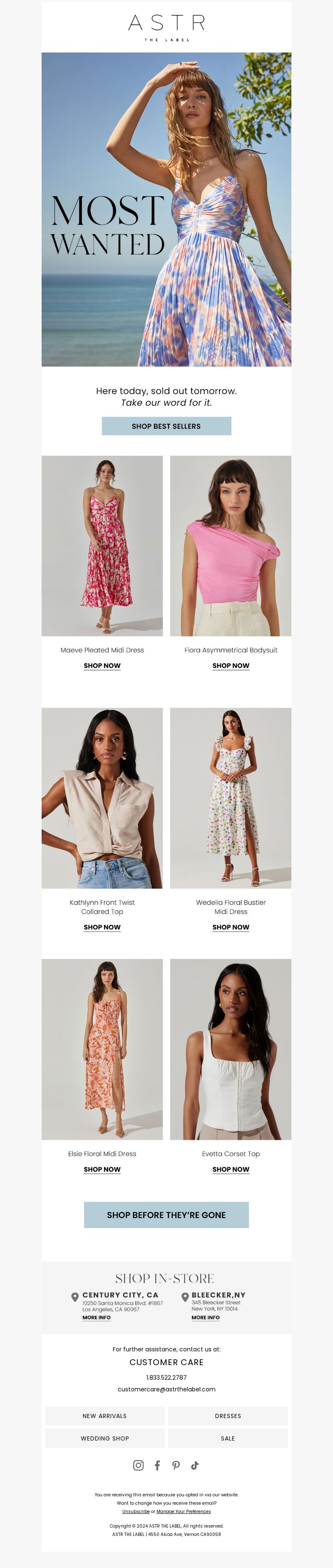Click the Unsubscribe link
The image size is (333, 1568).
pyautogui.click(x=136, y=1511)
